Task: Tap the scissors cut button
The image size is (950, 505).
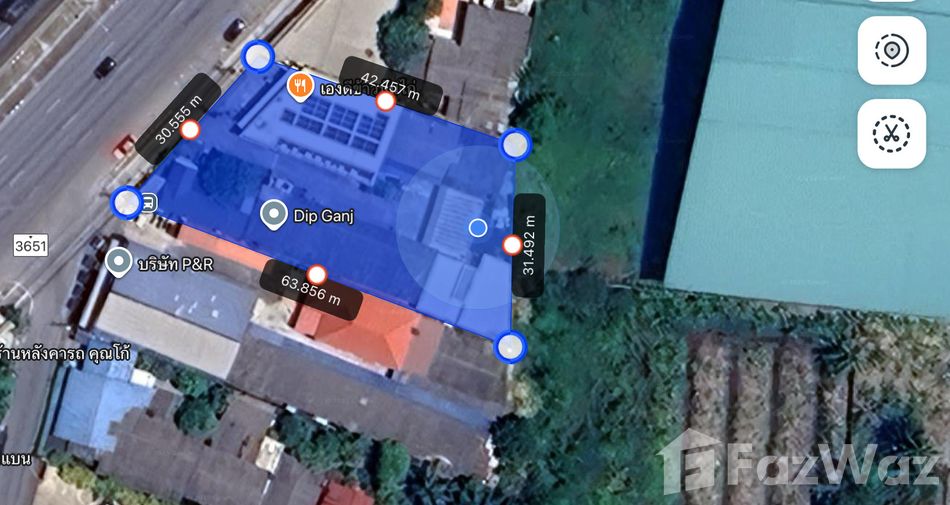Action: 891,133
